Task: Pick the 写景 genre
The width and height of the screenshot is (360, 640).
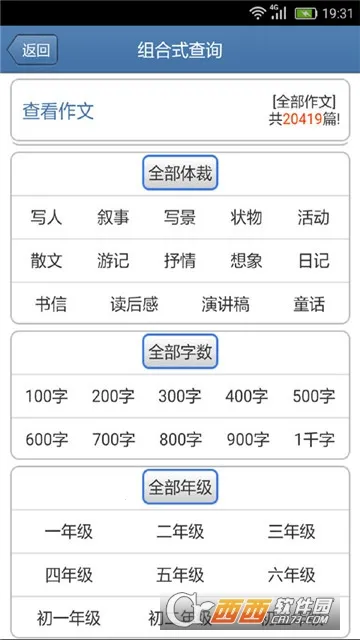Action: pyautogui.click(x=180, y=217)
